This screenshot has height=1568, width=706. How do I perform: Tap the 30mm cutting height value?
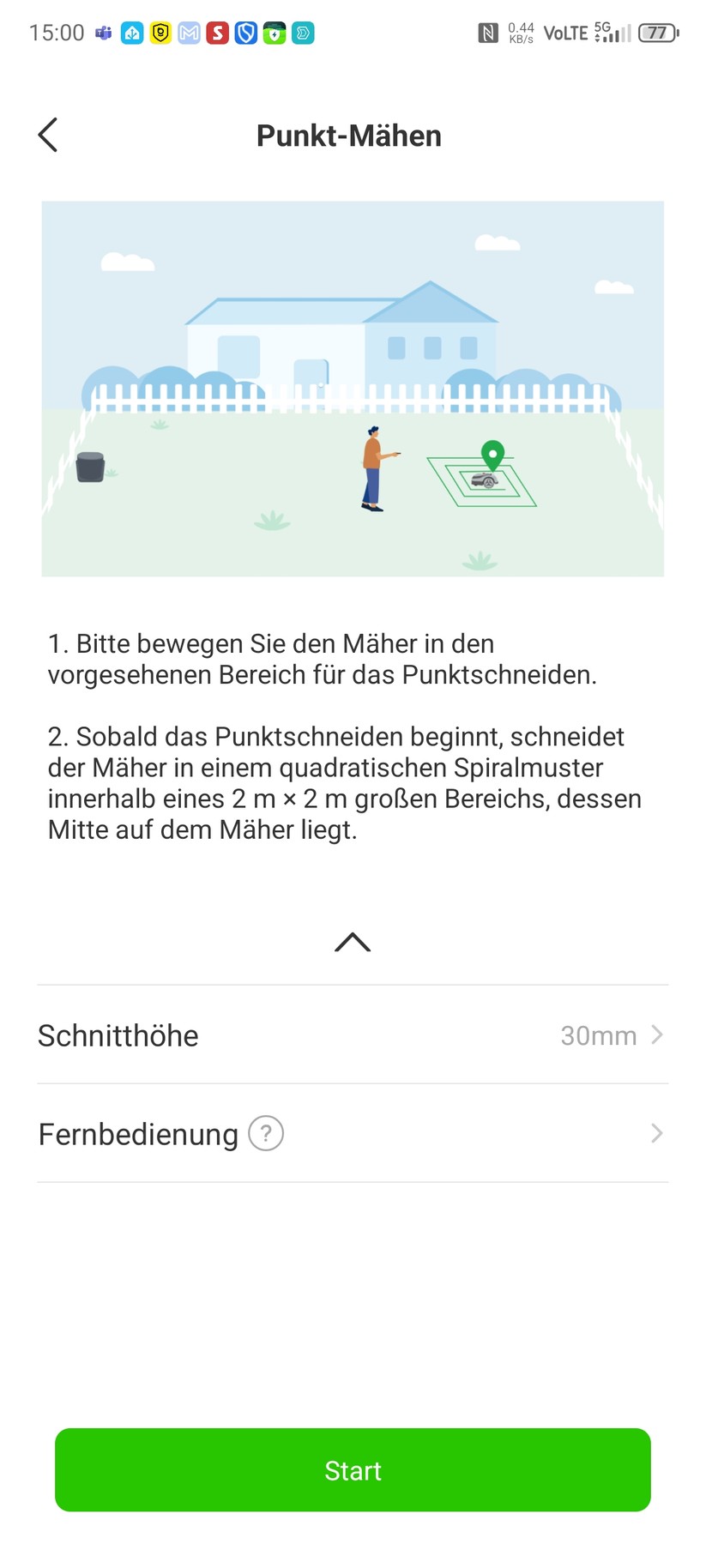597,1035
